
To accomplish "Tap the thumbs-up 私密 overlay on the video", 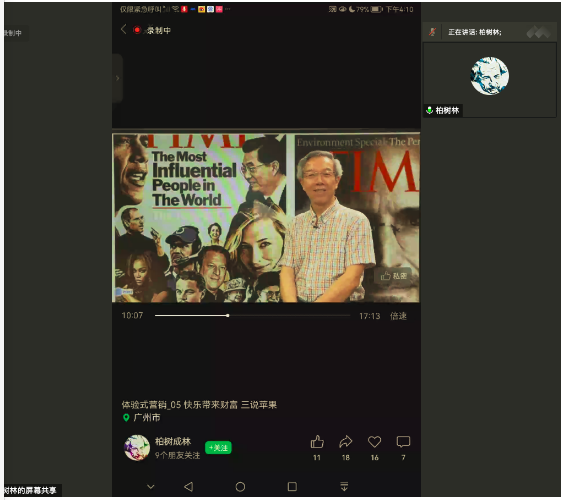I will 394,276.
